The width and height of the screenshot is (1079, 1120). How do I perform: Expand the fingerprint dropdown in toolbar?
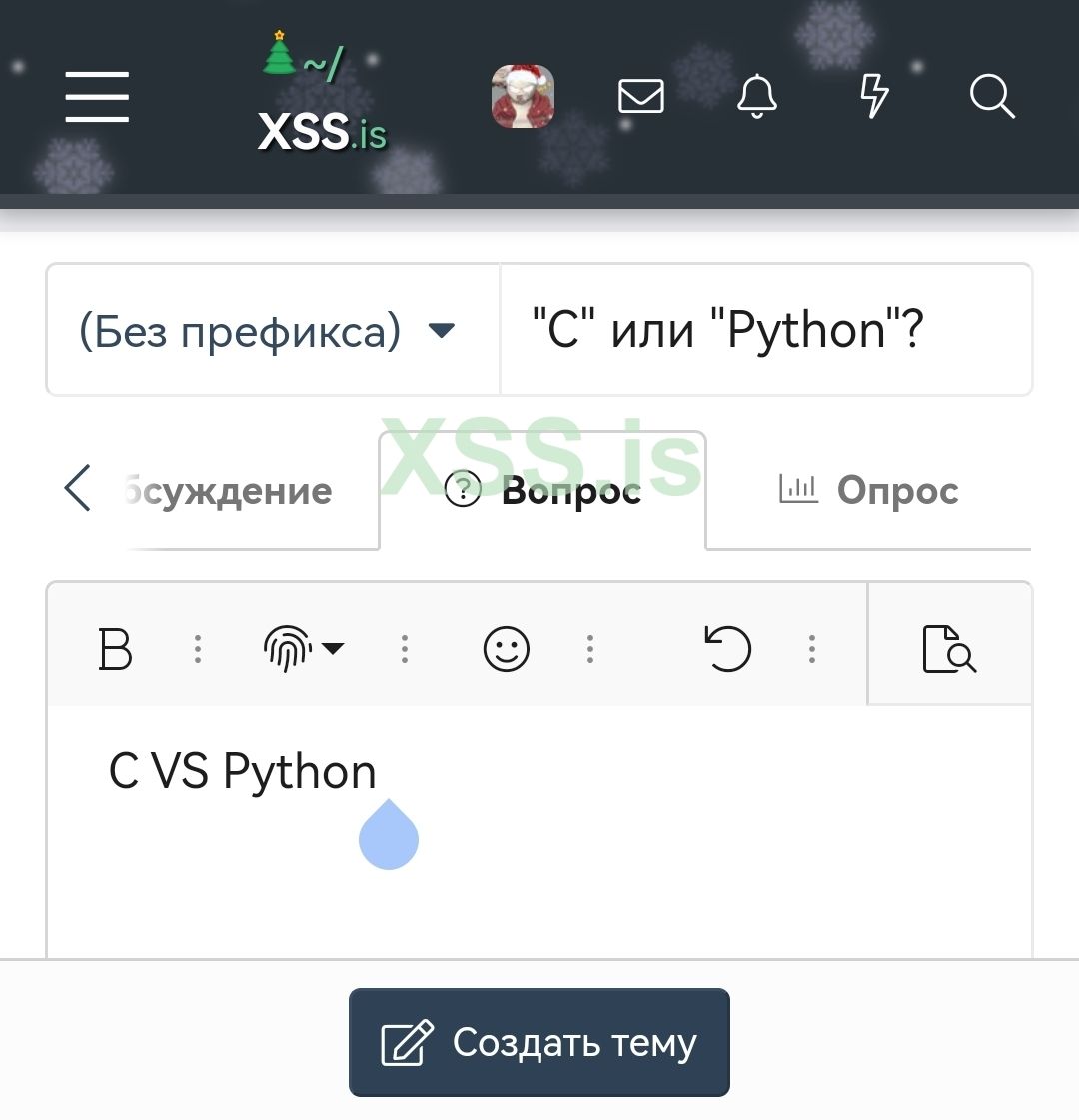pos(304,650)
